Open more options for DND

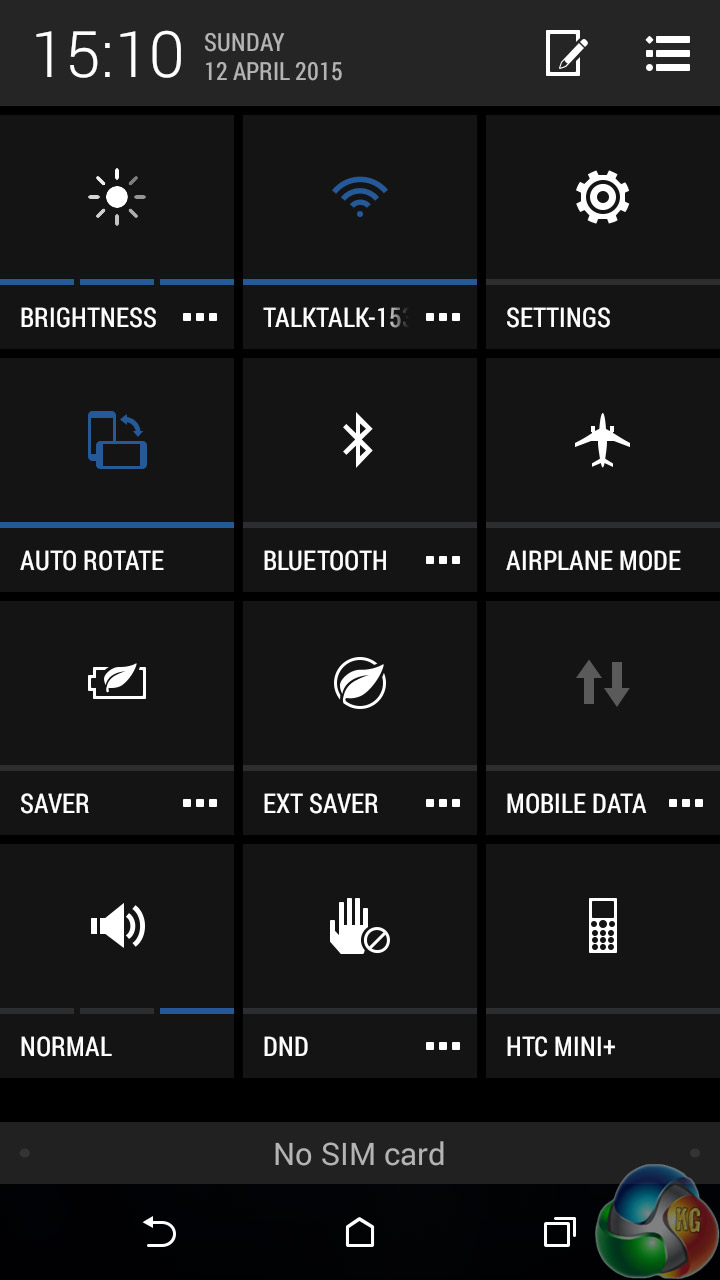(442, 1047)
